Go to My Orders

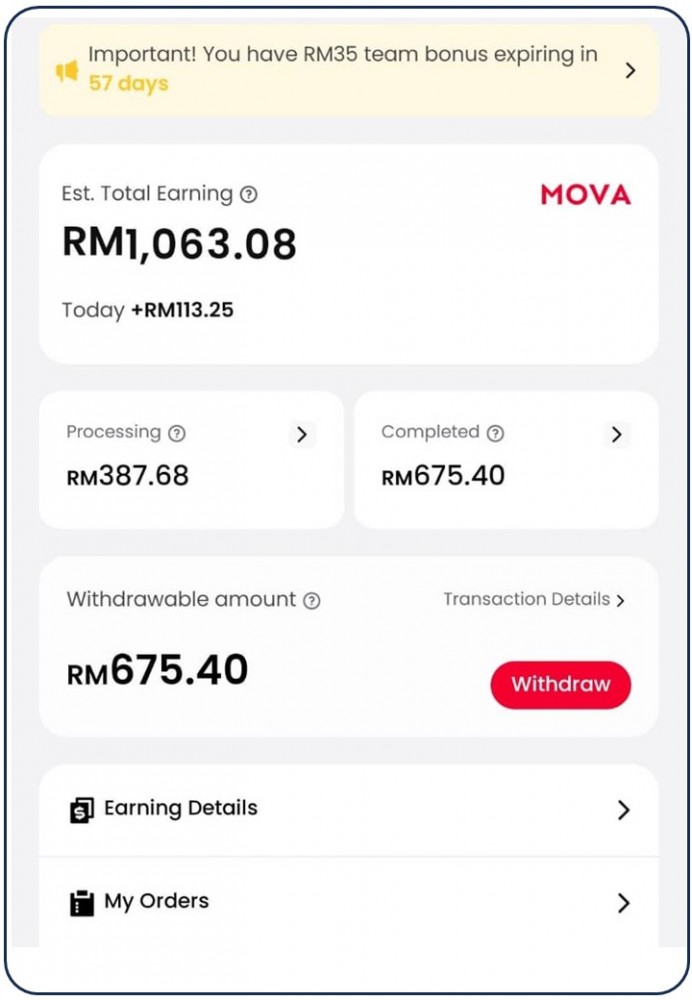(348, 902)
